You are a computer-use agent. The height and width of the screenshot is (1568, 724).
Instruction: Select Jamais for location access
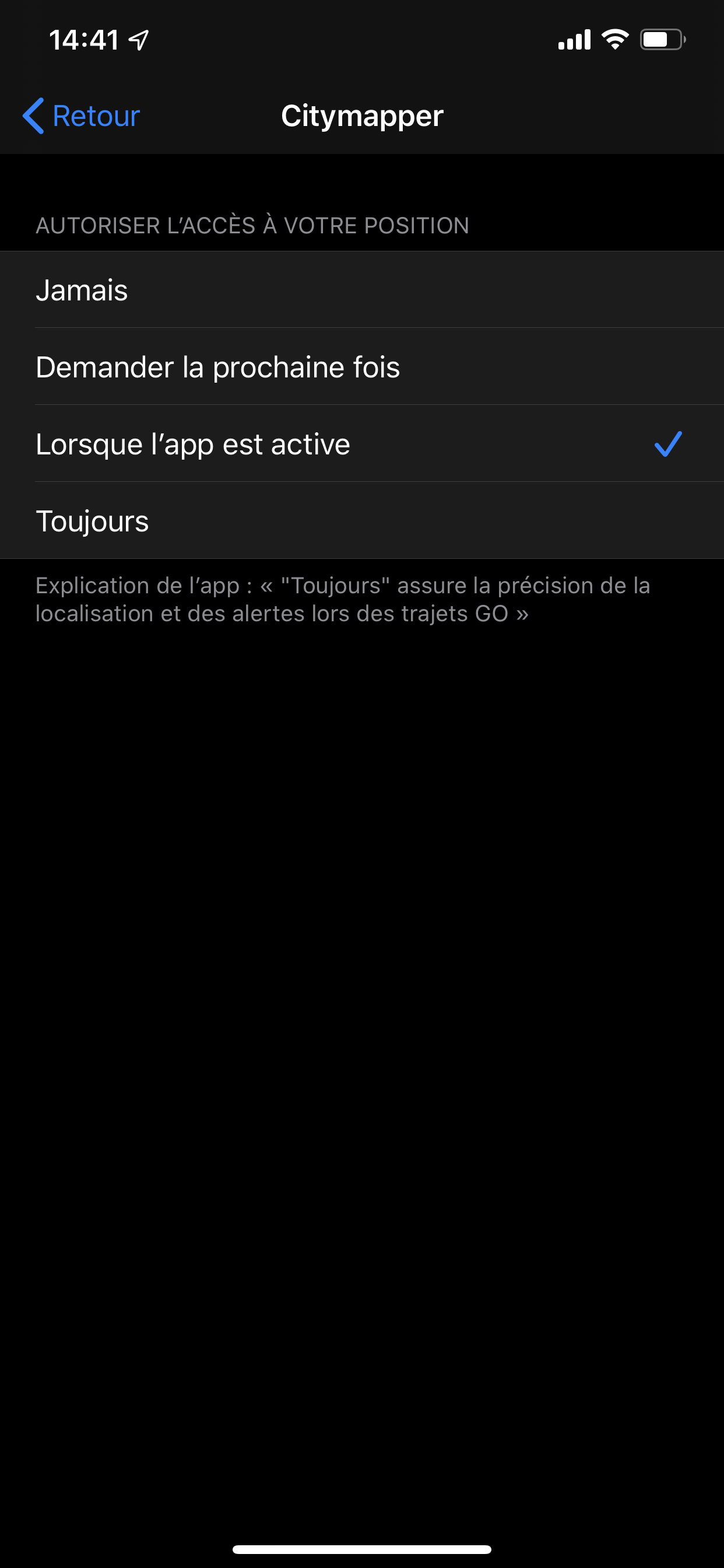click(362, 290)
